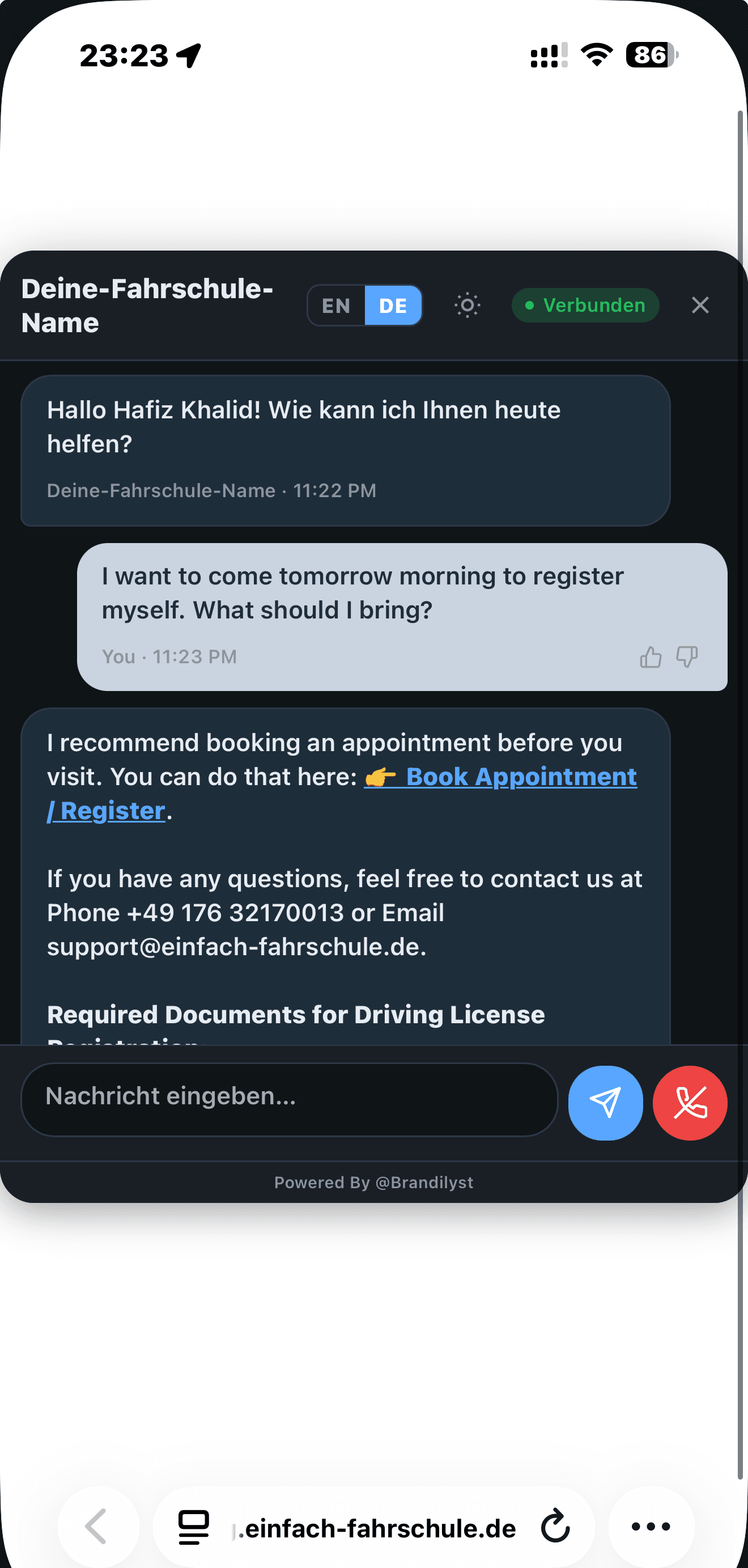The height and width of the screenshot is (1568, 748).
Task: Close the chat widget with the X
Action: coord(700,306)
